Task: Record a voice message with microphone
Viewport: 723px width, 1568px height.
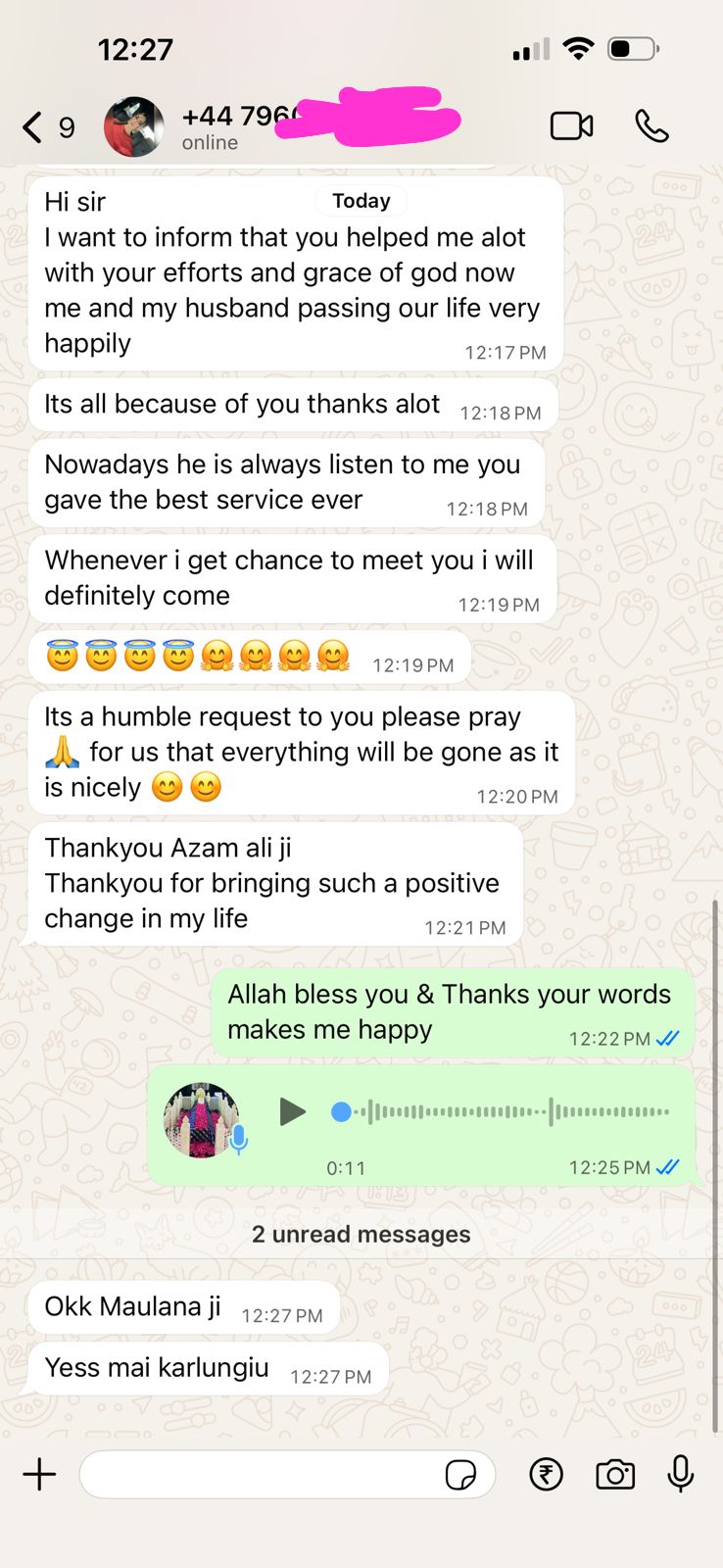Action: [681, 1474]
